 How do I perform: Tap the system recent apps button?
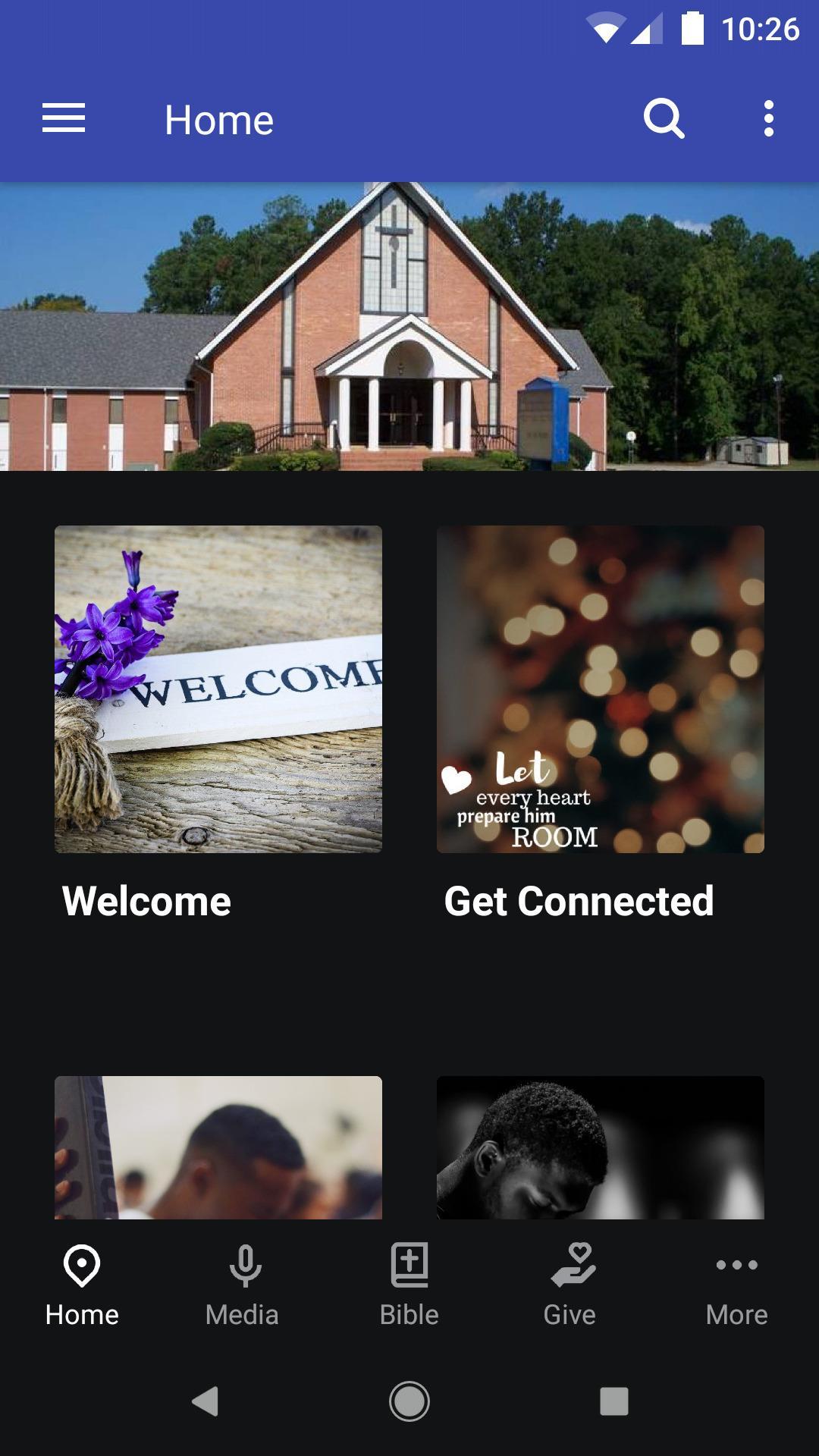(x=614, y=1401)
